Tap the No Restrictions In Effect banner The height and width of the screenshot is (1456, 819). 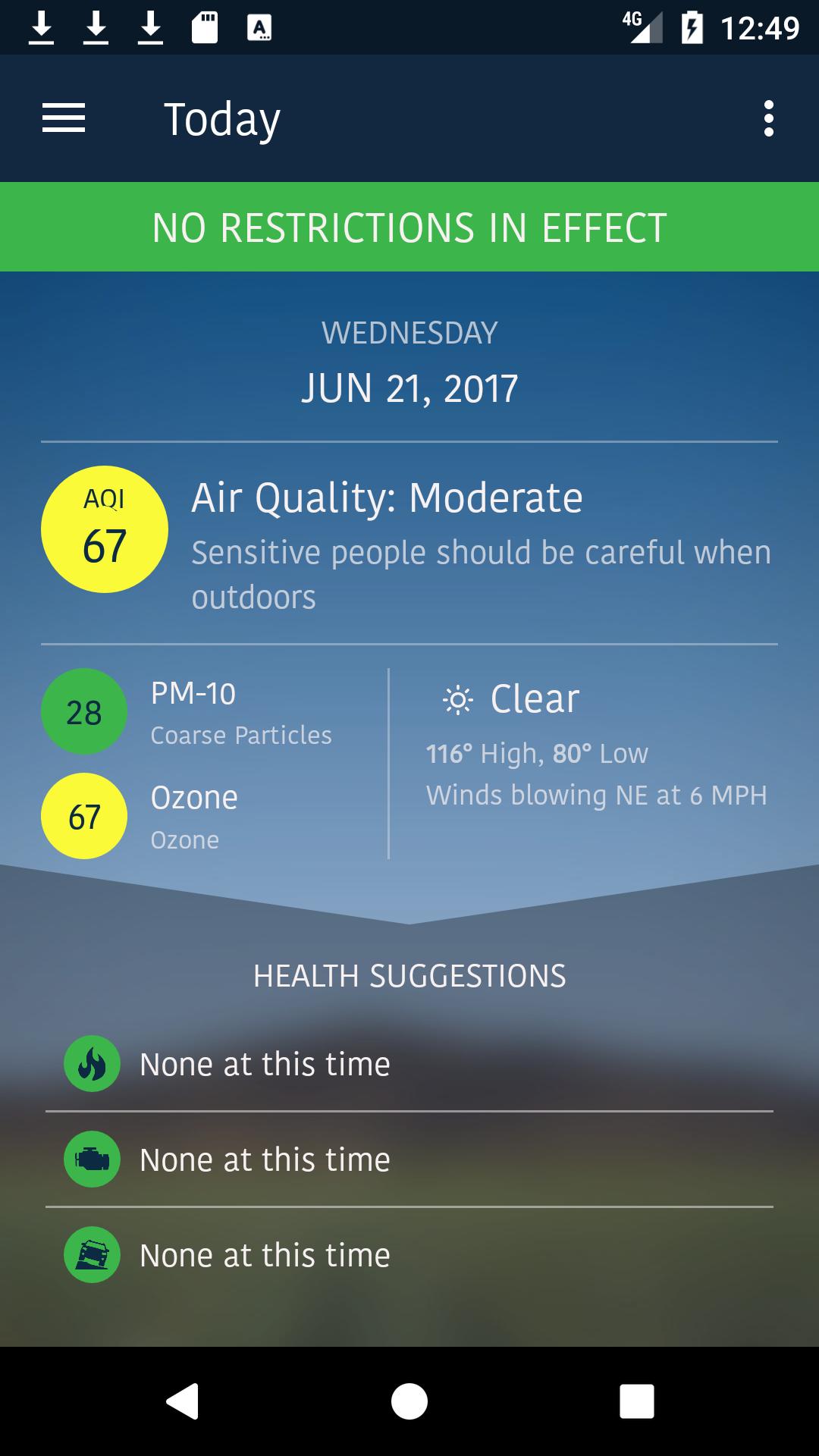[409, 227]
